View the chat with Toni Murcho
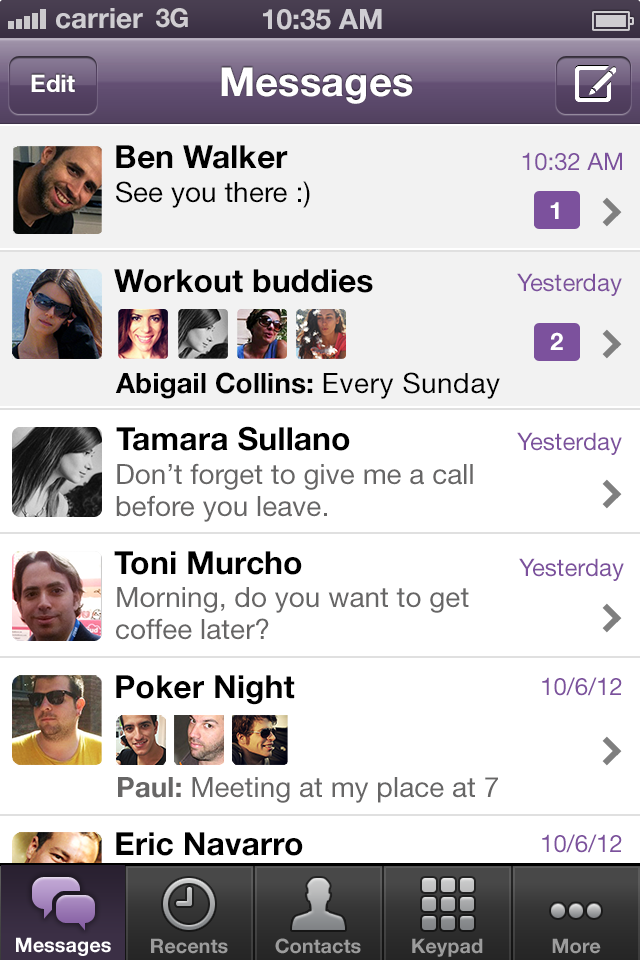Screen dimensions: 640x960 click(x=320, y=595)
